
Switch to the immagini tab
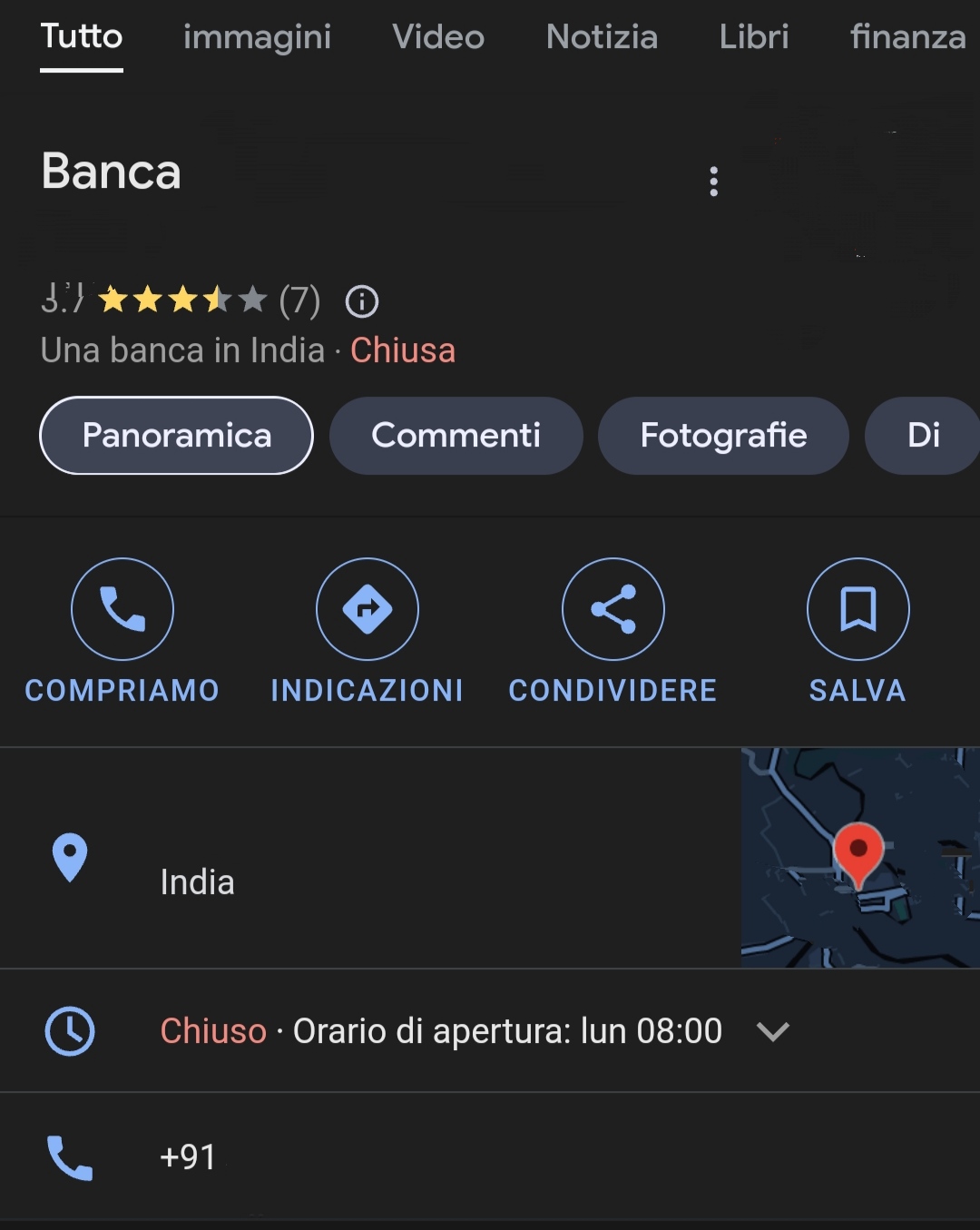click(x=257, y=37)
